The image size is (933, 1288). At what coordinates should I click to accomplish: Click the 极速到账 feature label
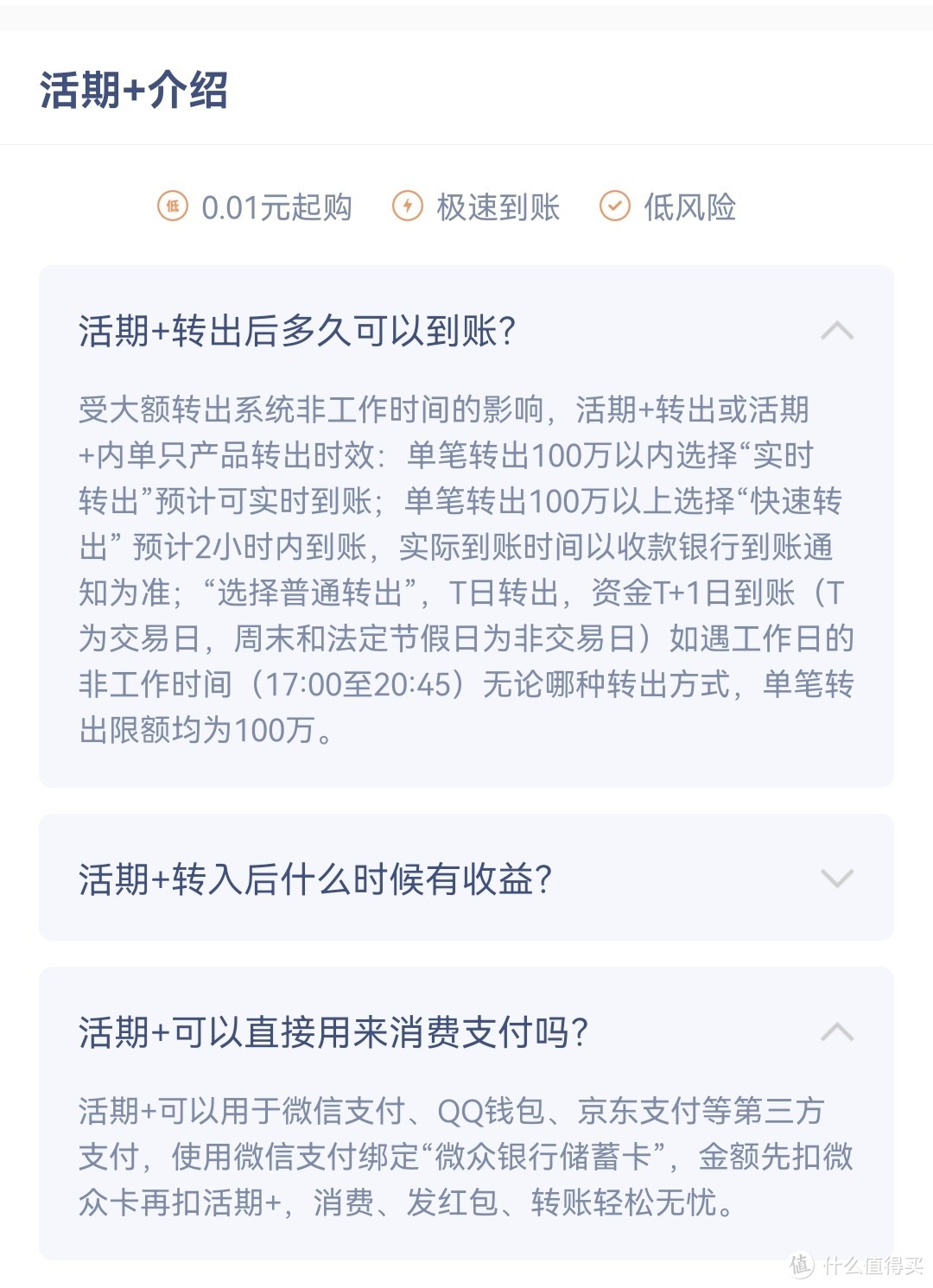498,207
